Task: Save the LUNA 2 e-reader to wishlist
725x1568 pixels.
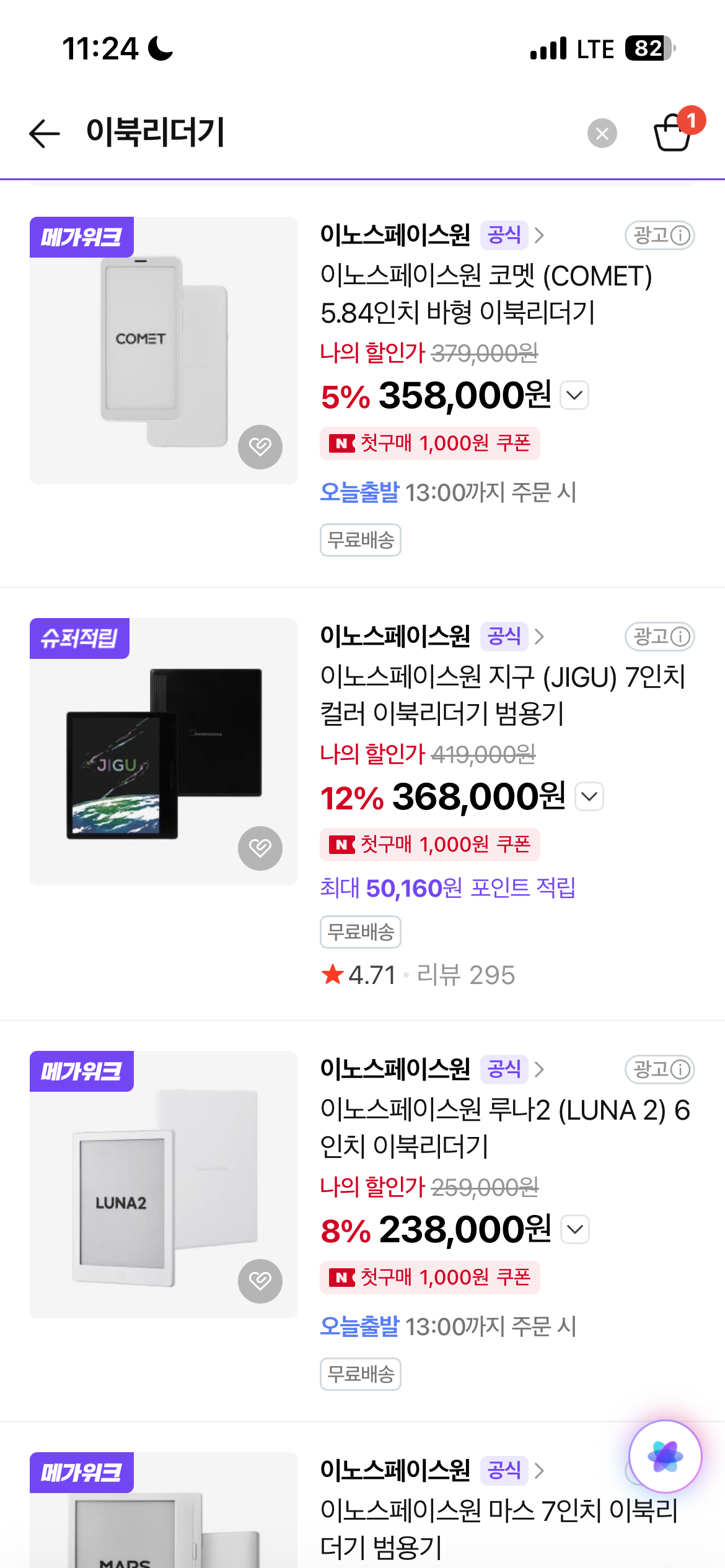Action: [260, 1281]
